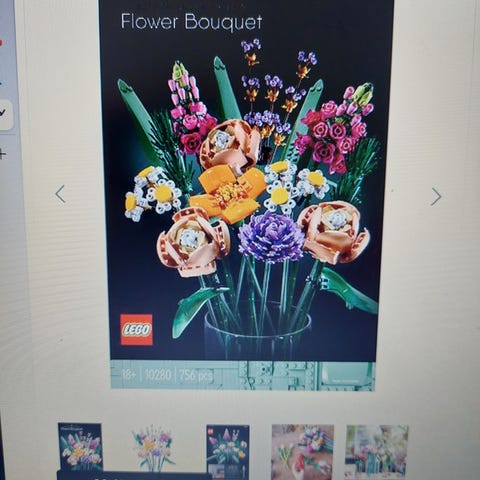Select the first thumbnail with dark bouquet box
Viewport: 480px width, 480px height.
coord(80,447)
